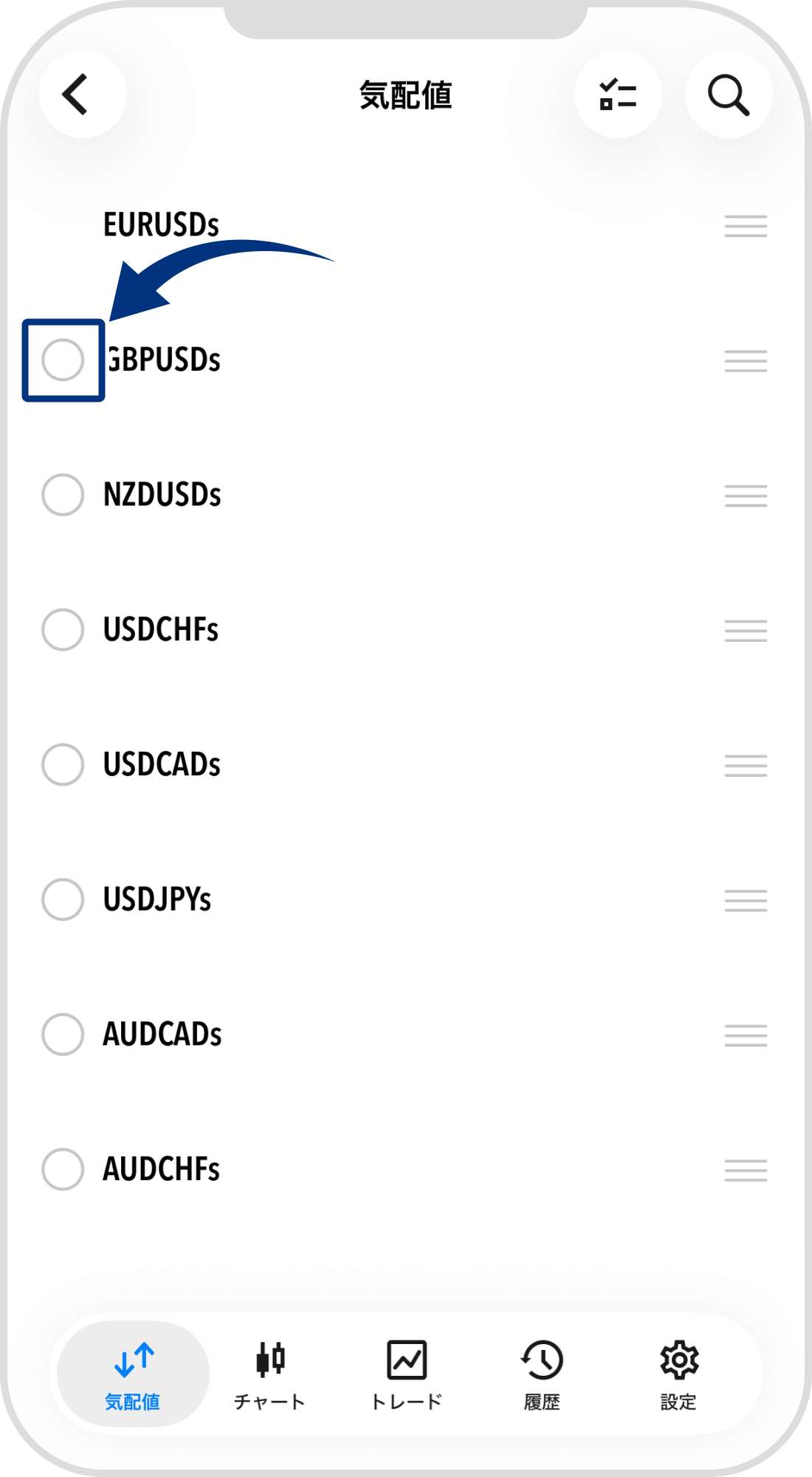Mark the USDJPYs symbol for selection
Viewport: 812px width, 1477px height.
[63, 899]
